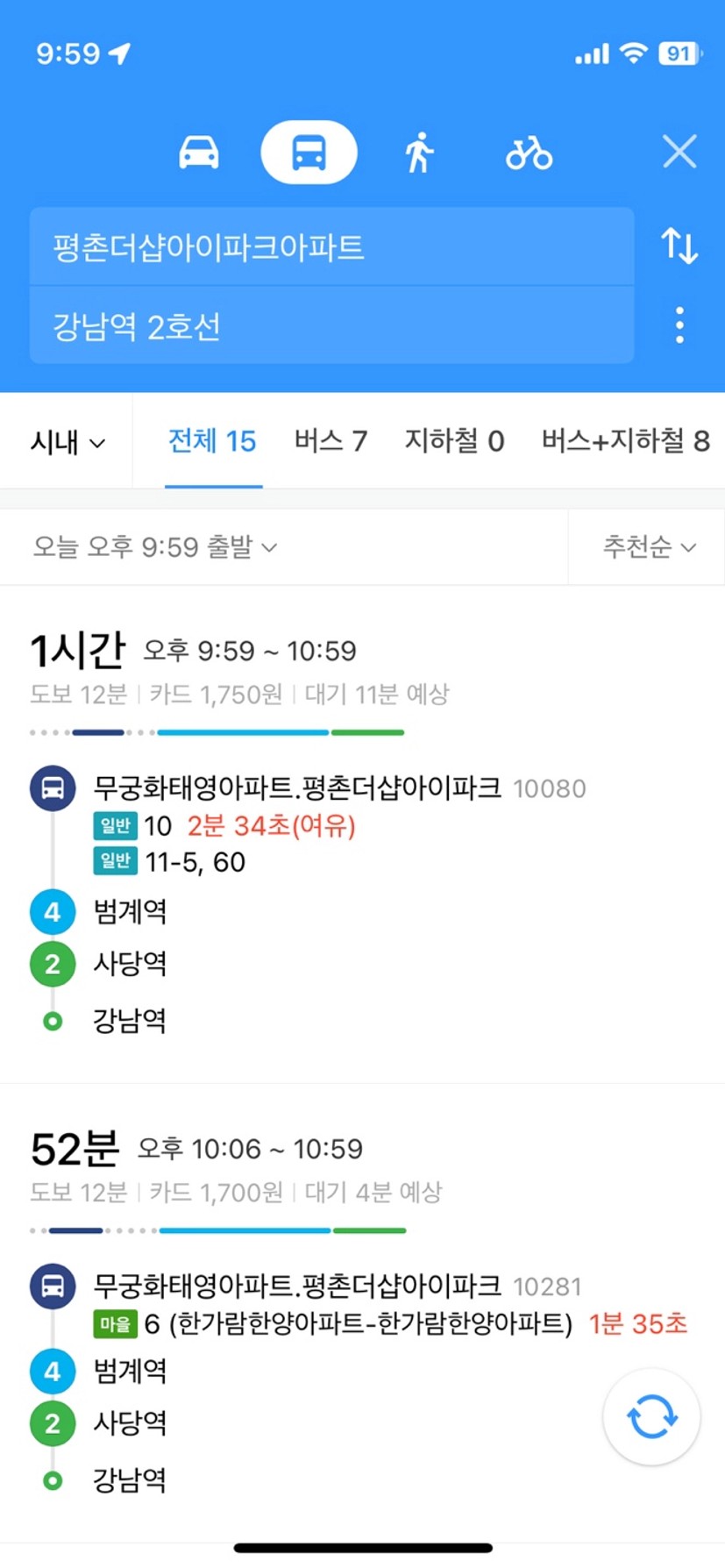Screen dimensions: 725x1568
Task: Refresh the route arrival times
Action: pyautogui.click(x=651, y=1416)
